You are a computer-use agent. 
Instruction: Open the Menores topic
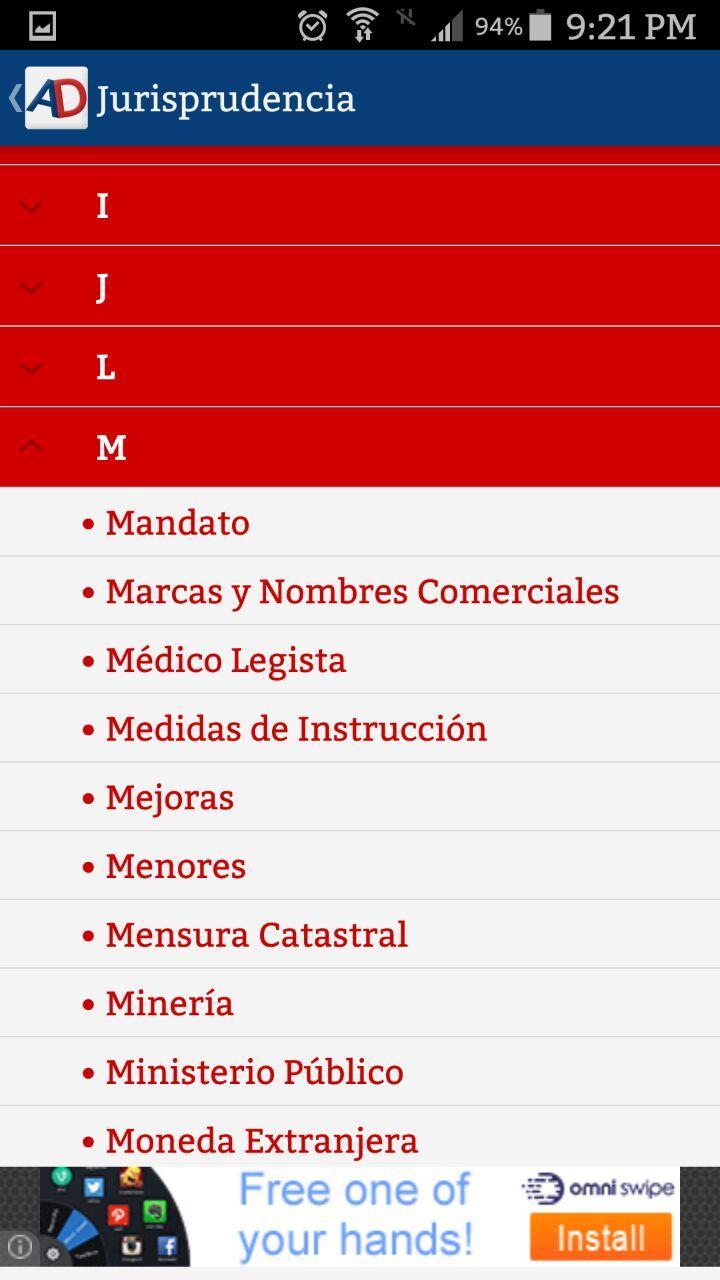pyautogui.click(x=176, y=866)
